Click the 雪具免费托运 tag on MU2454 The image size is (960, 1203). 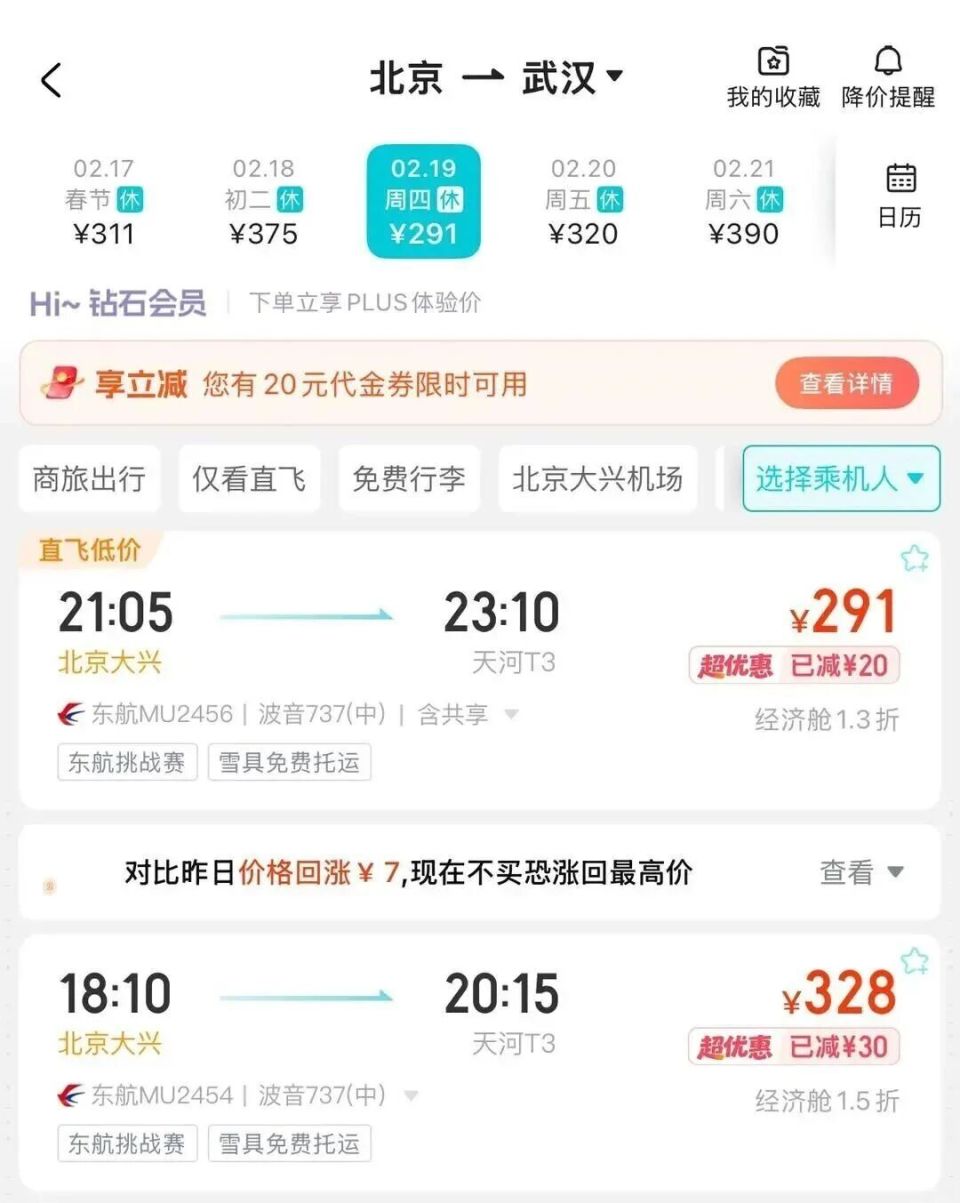(288, 1143)
